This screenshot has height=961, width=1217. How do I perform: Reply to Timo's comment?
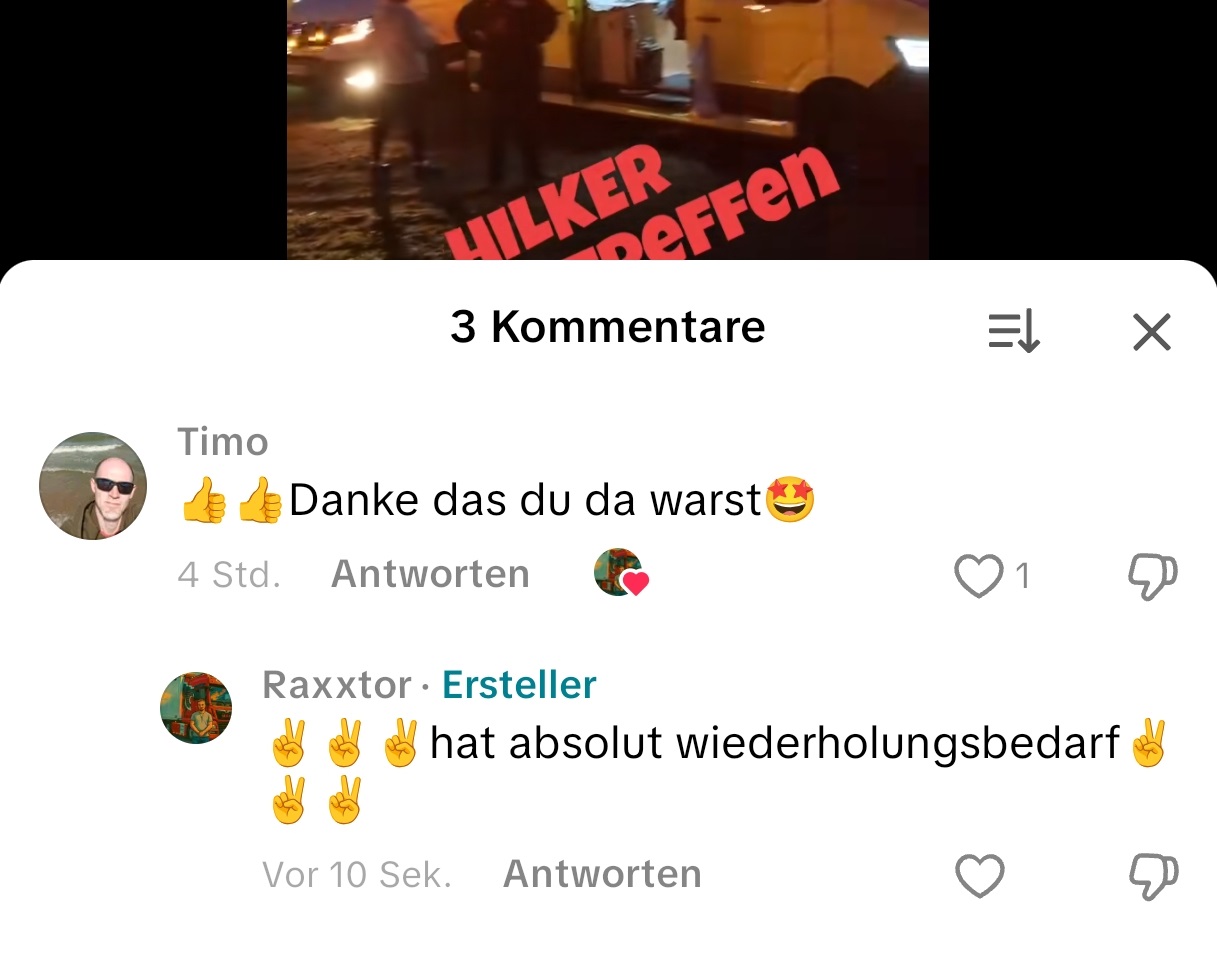tap(430, 574)
